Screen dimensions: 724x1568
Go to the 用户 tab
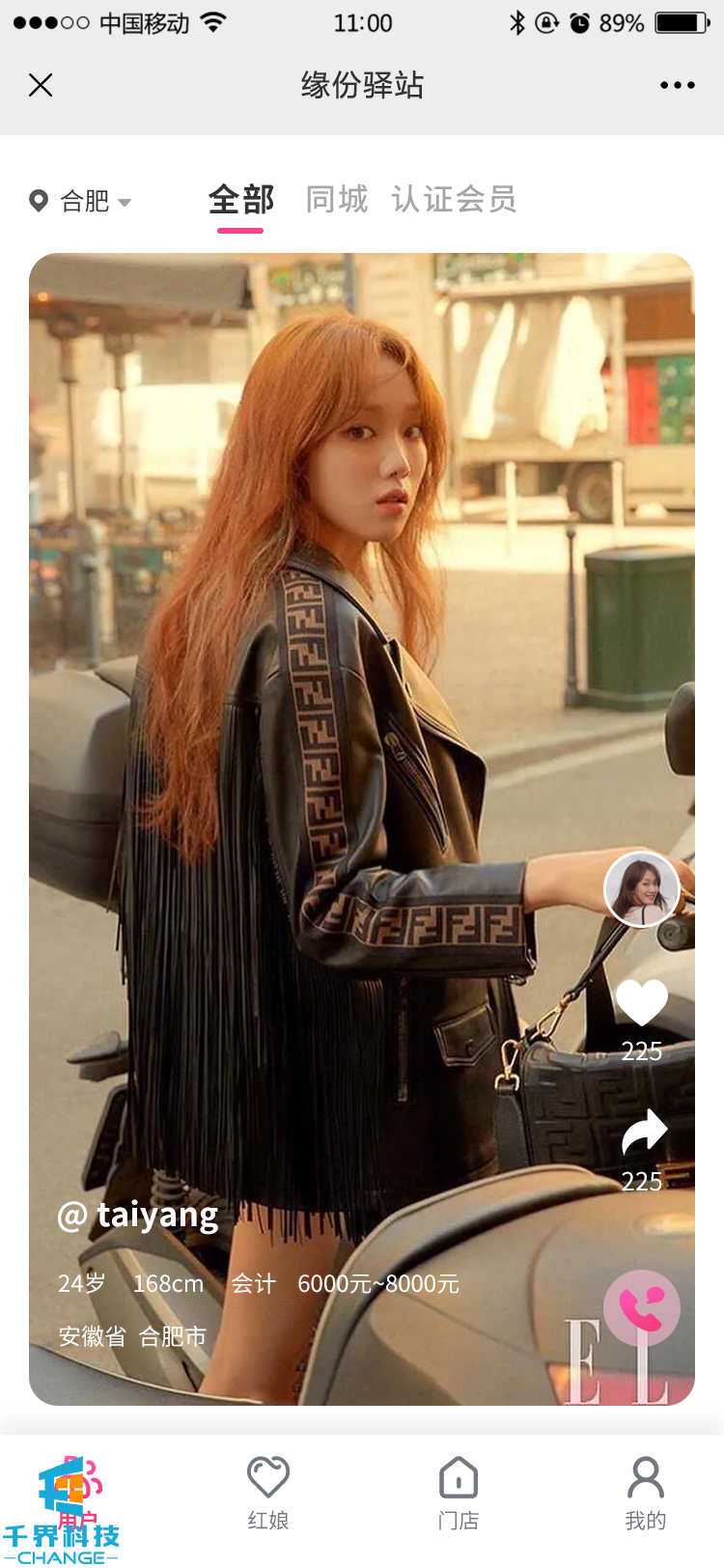(79, 1495)
